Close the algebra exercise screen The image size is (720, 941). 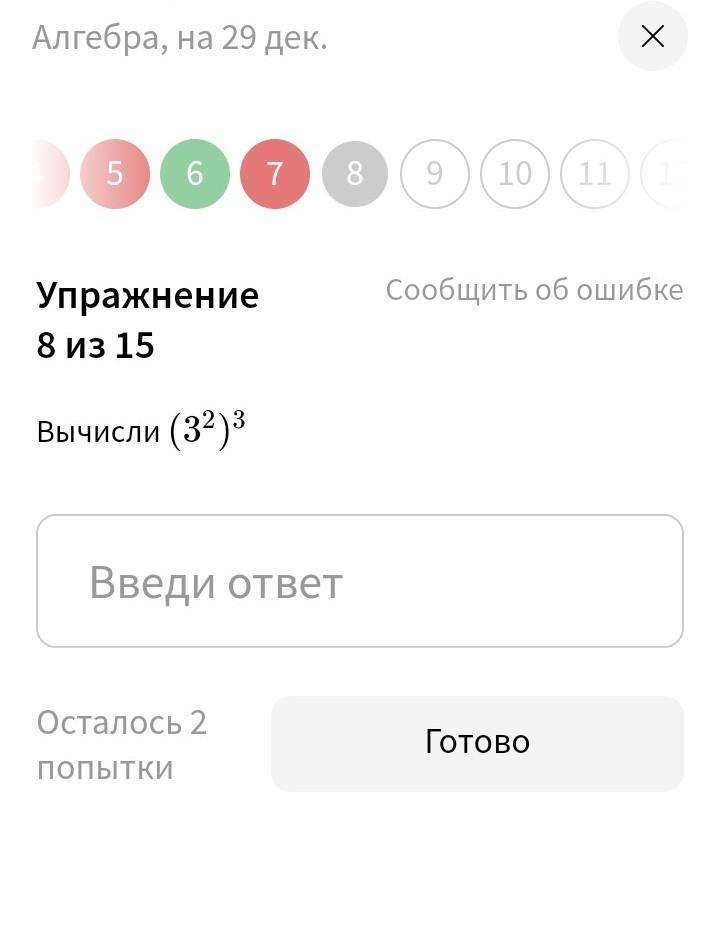[x=652, y=37]
